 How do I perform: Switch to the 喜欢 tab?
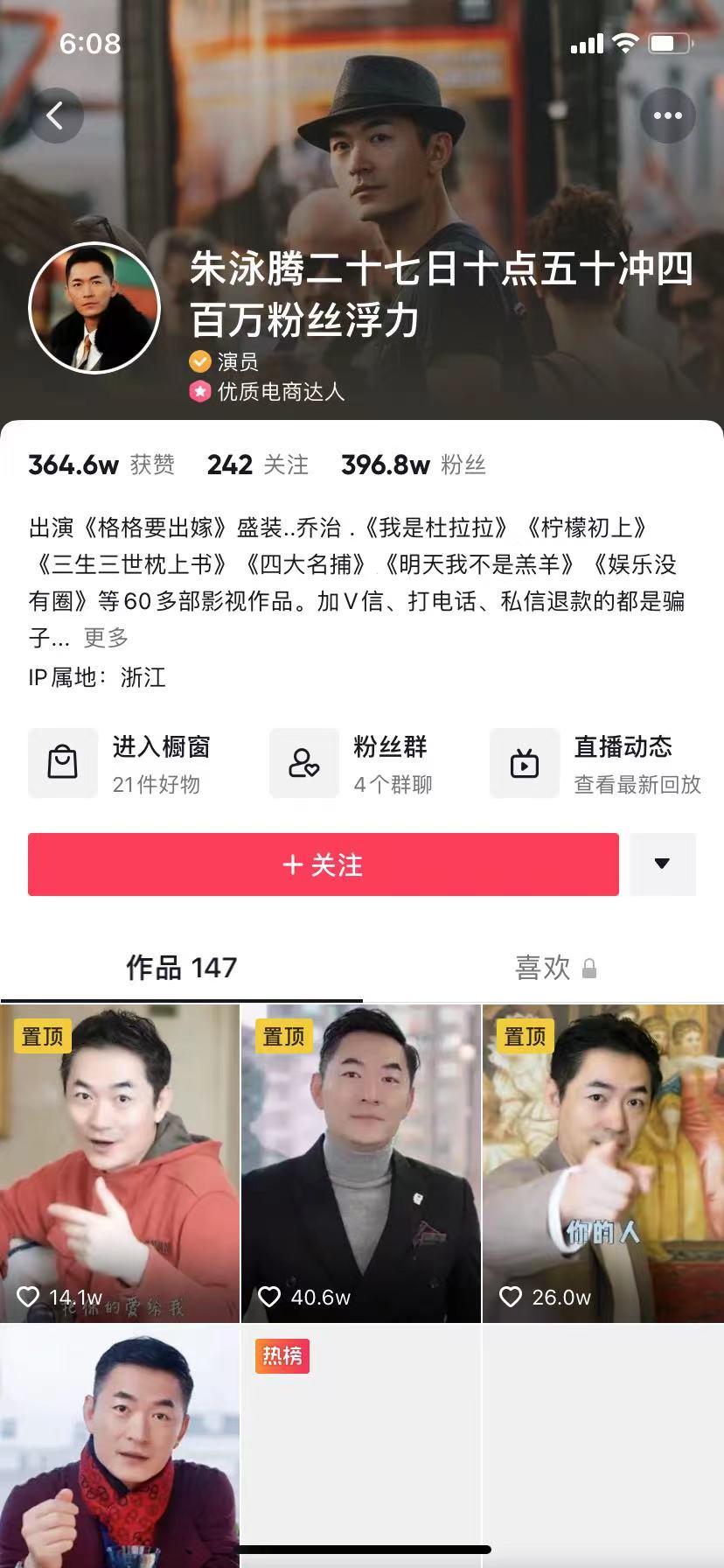[x=554, y=968]
